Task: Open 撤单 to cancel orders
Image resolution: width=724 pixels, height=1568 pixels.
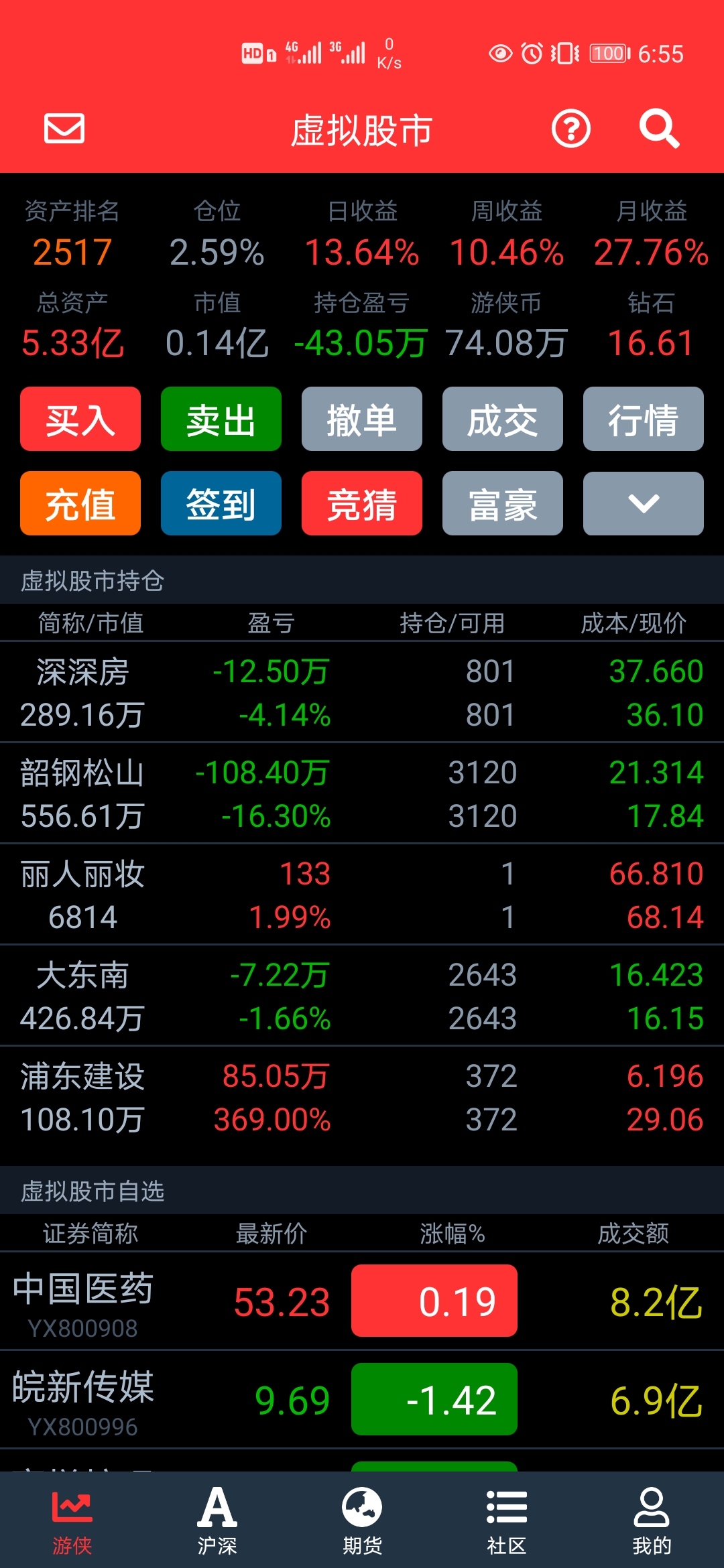Action: coord(362,419)
